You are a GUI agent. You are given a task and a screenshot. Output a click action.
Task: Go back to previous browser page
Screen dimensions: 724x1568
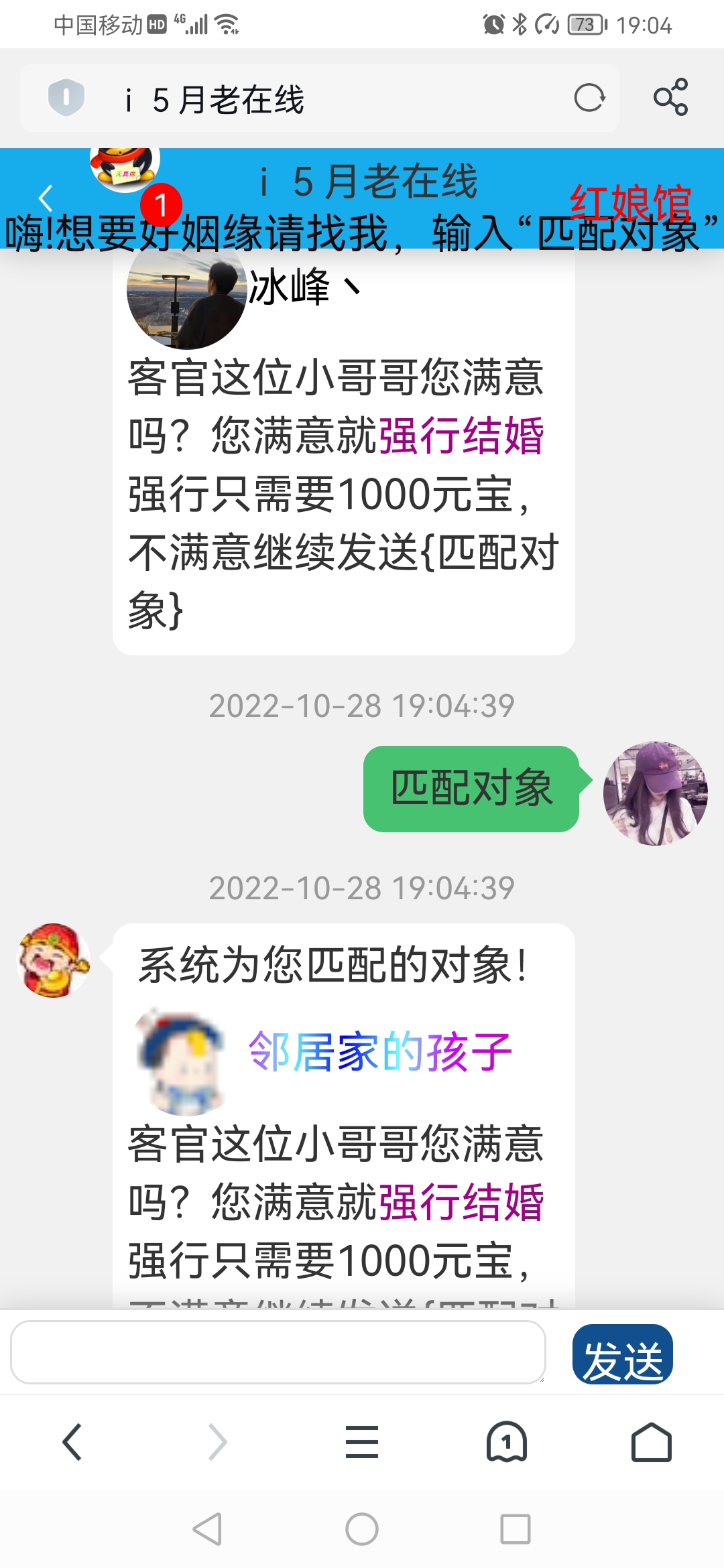point(72,1441)
